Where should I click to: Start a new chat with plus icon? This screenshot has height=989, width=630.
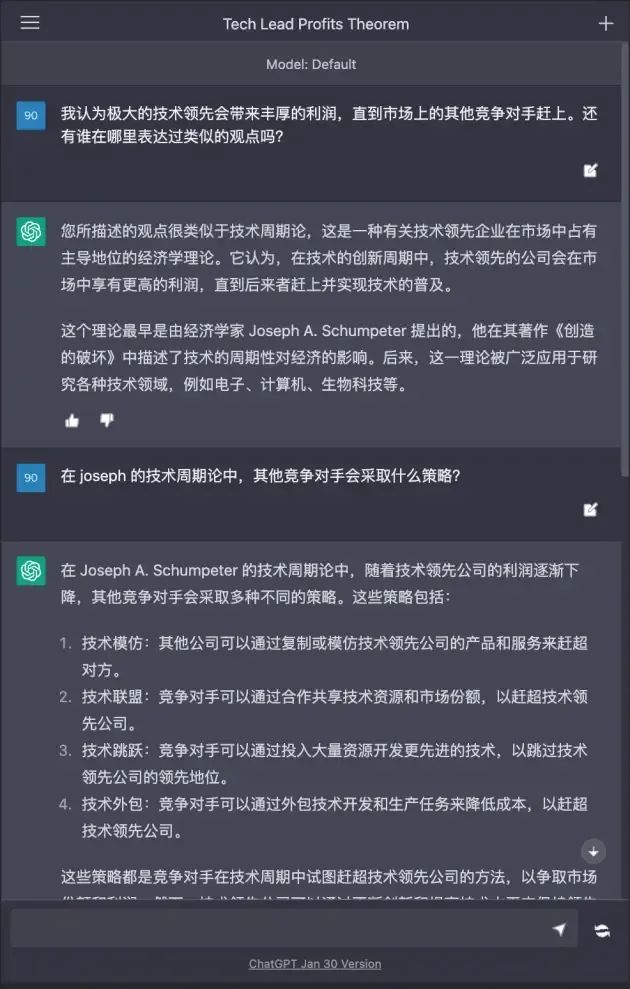coord(605,23)
